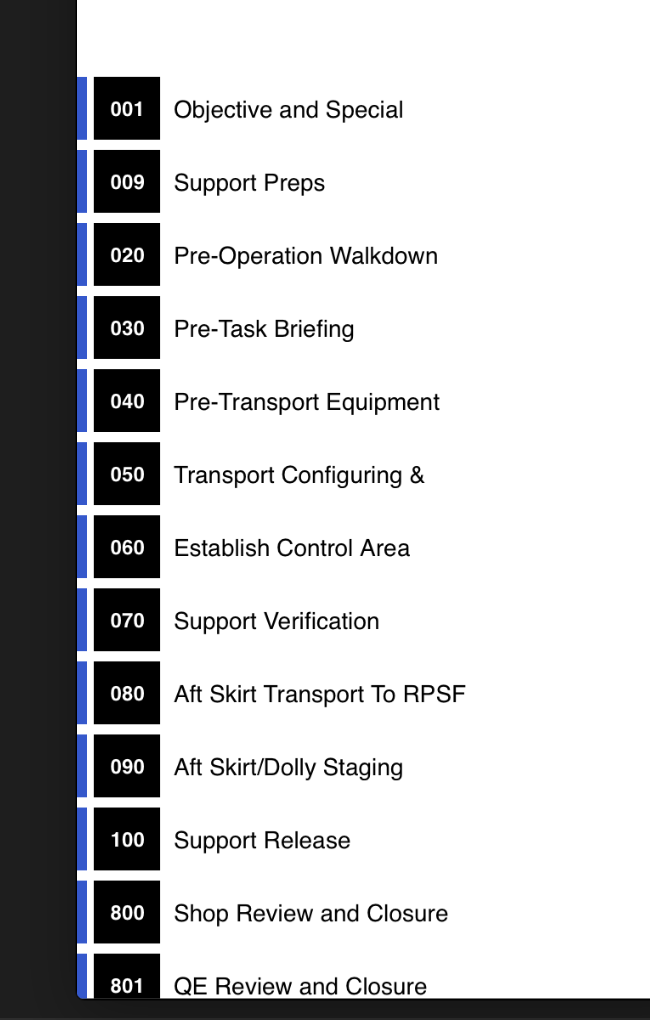Open 040 Pre-Transport Equipment section
The image size is (650, 1020).
click(306, 401)
